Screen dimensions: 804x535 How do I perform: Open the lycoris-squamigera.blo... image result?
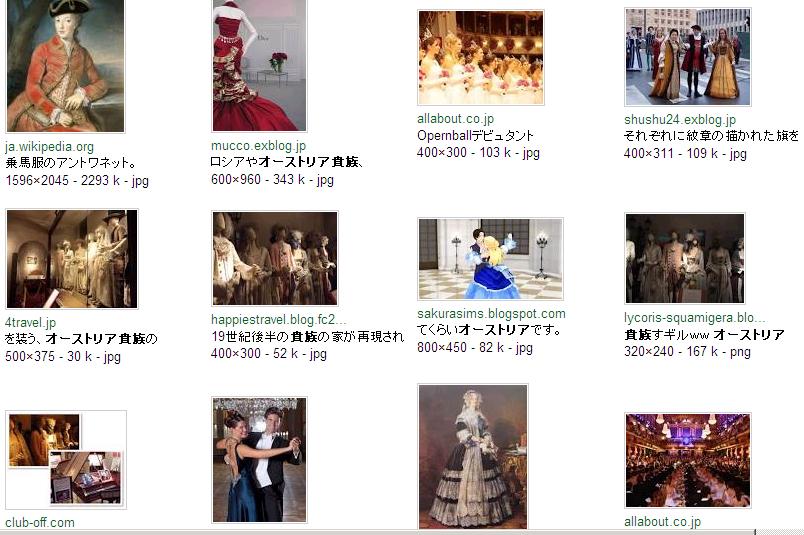coord(684,258)
